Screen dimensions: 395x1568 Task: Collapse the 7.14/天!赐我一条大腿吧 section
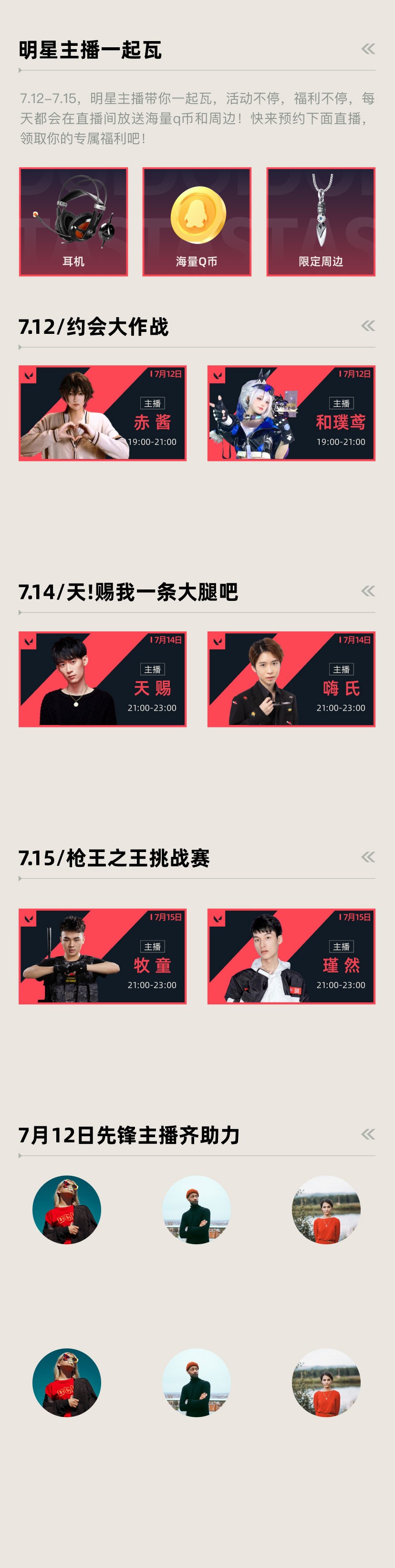click(x=368, y=591)
